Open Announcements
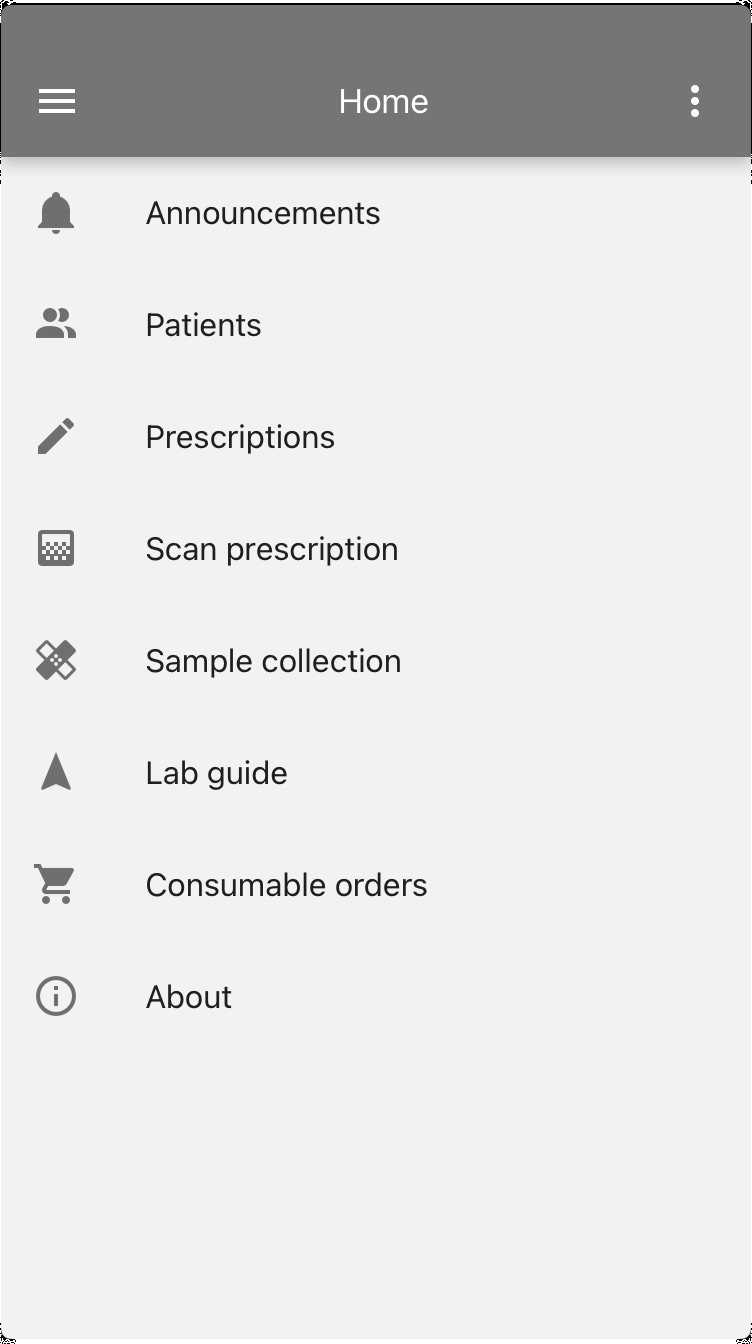Viewport: 752px width, 1344px height. tap(376, 213)
